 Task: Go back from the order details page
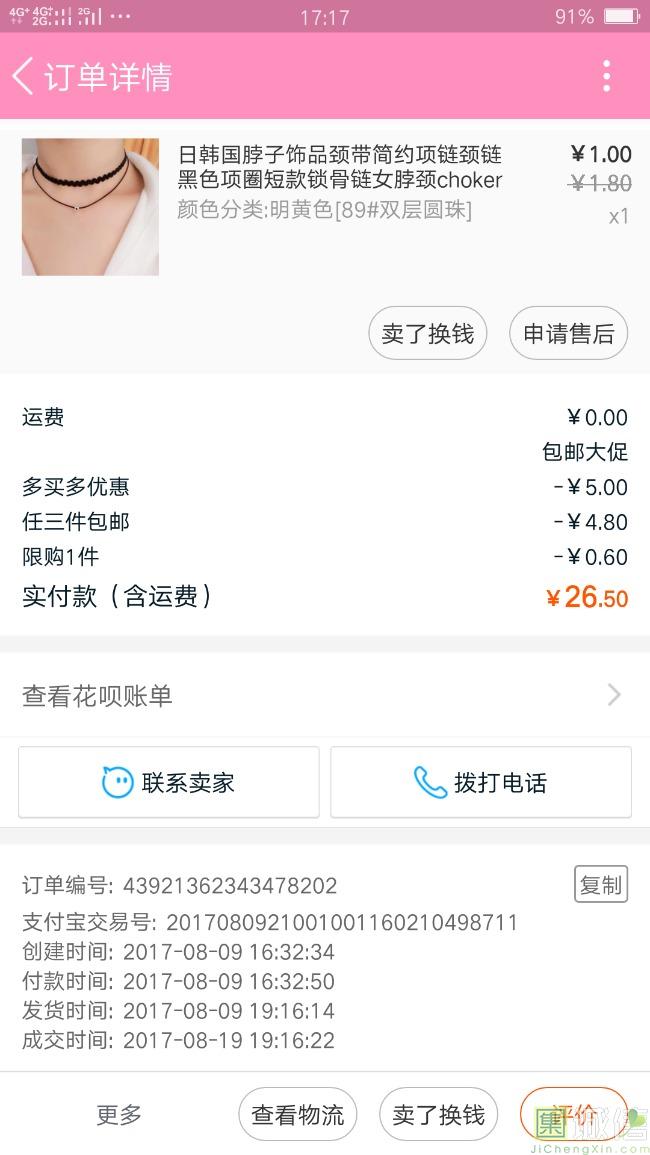(24, 76)
